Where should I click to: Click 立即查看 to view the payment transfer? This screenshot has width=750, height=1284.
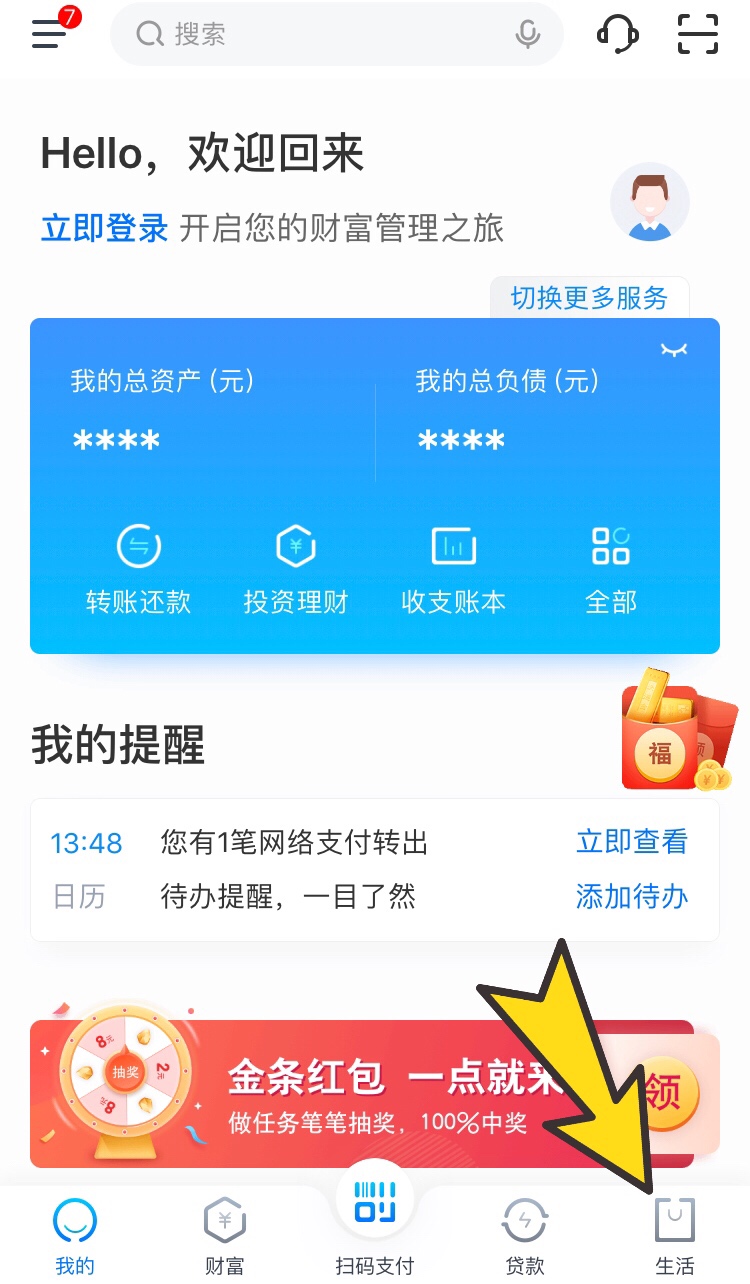tap(631, 842)
